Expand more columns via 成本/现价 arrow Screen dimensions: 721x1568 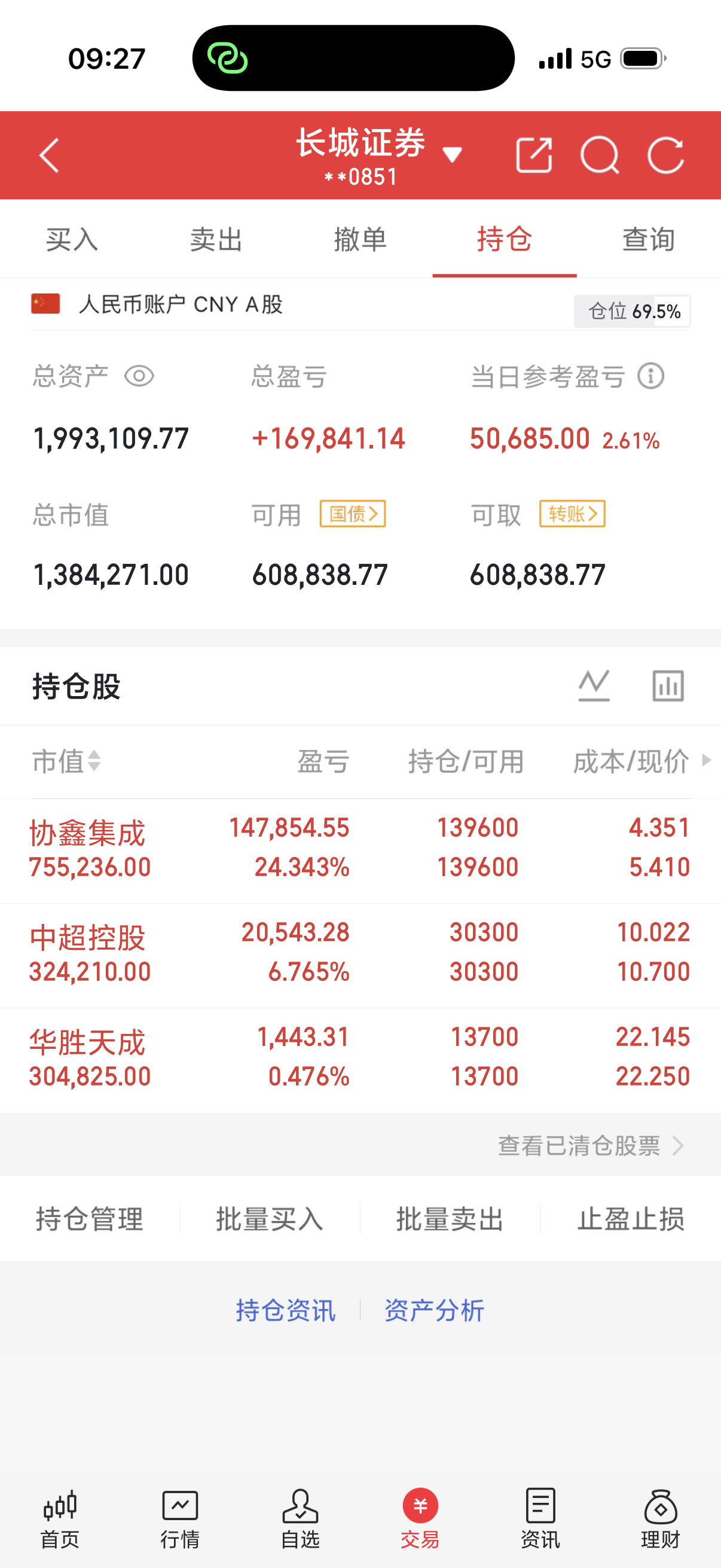[x=706, y=761]
